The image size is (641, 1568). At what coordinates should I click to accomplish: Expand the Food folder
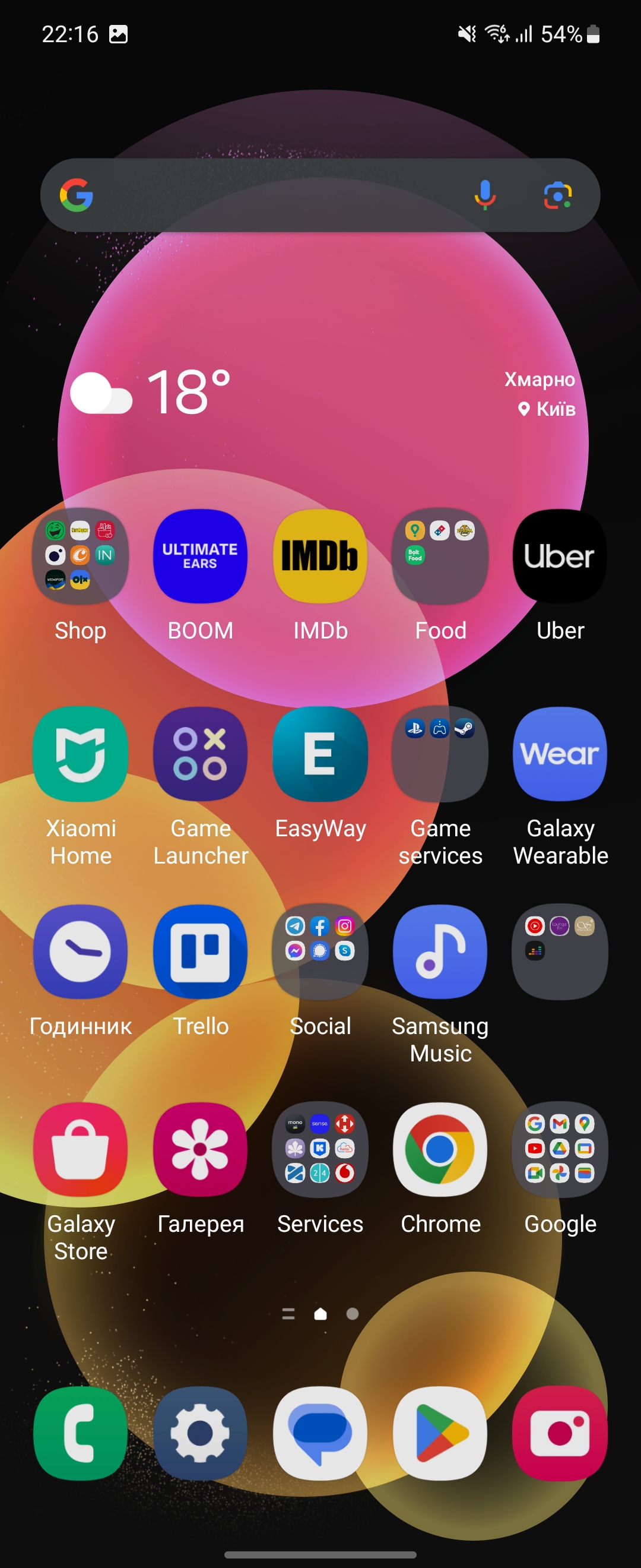(440, 557)
